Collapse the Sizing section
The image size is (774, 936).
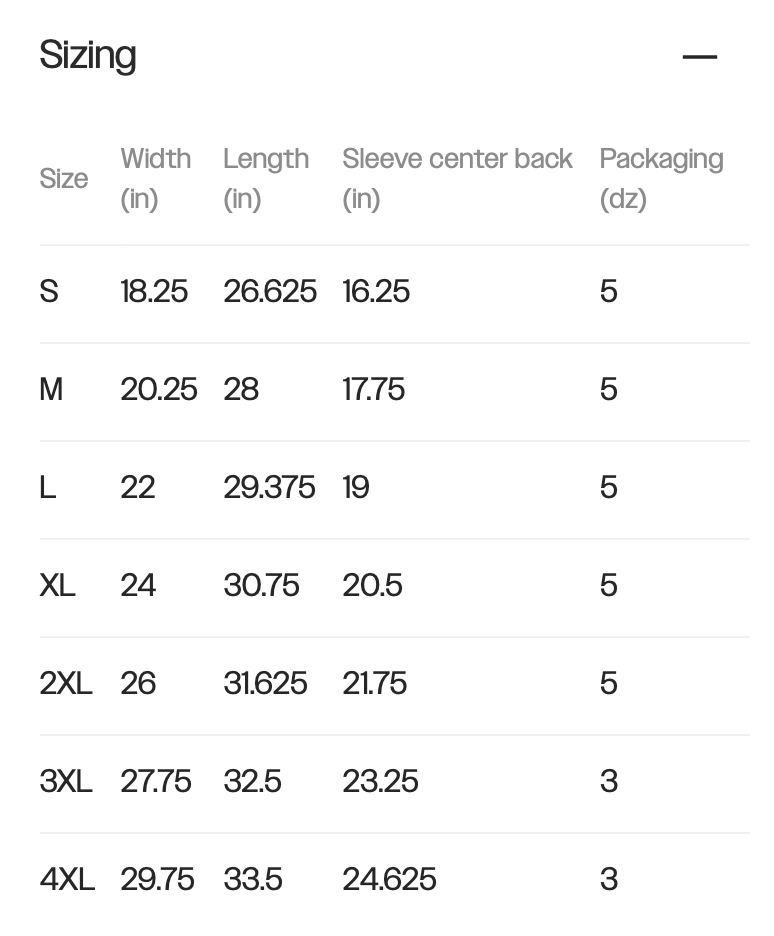(x=699, y=56)
